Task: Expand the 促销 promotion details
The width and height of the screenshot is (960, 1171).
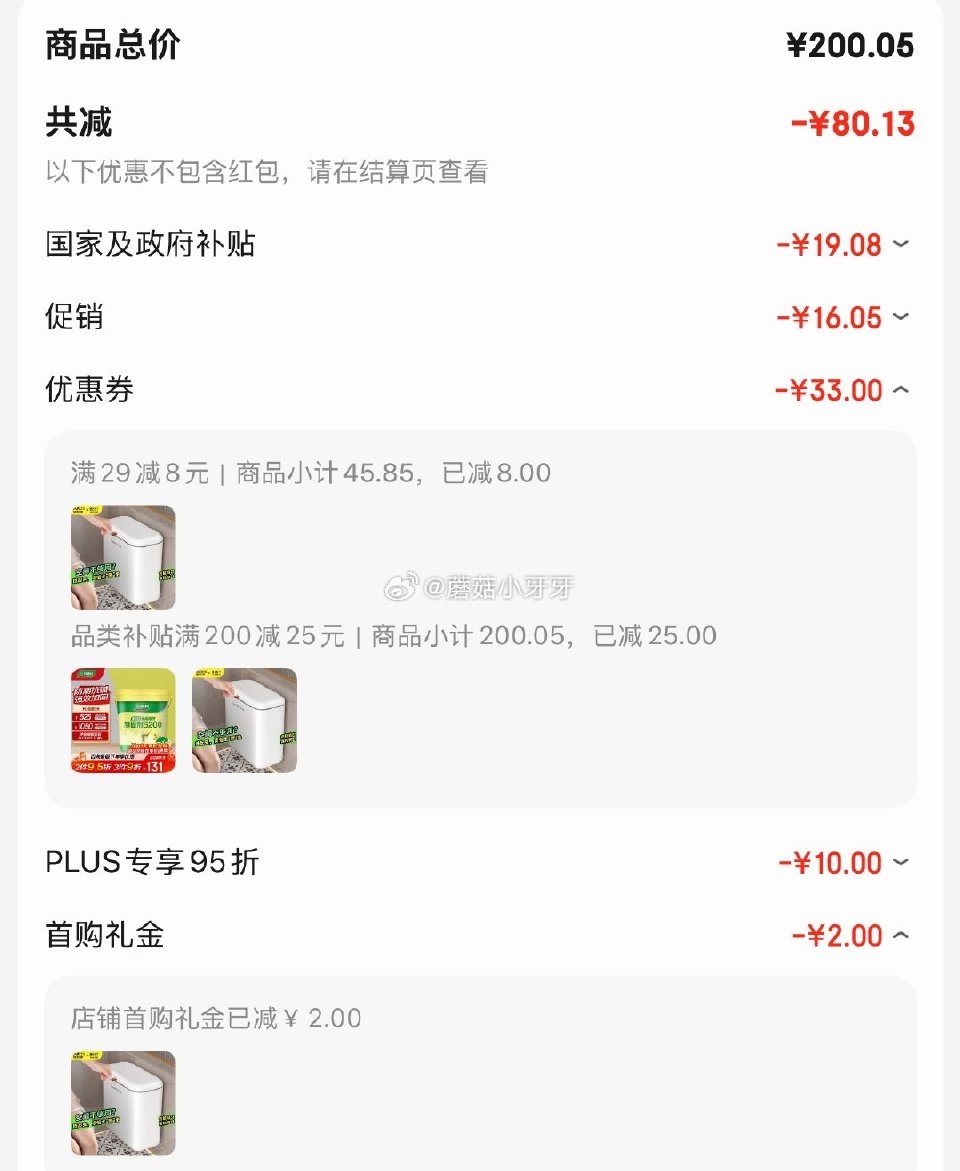Action: click(899, 317)
